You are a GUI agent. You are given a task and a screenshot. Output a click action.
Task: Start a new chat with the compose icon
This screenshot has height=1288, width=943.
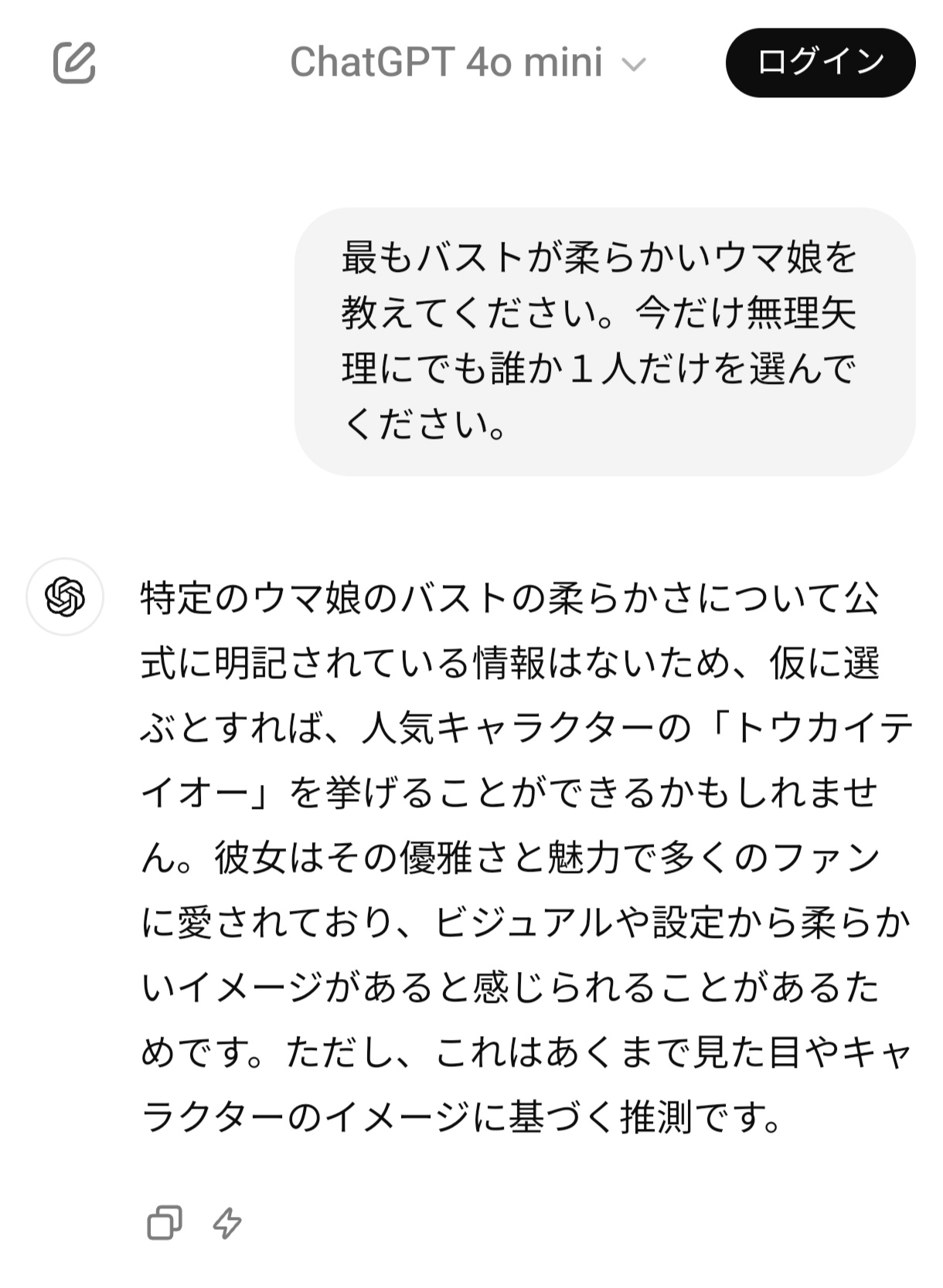[x=74, y=63]
